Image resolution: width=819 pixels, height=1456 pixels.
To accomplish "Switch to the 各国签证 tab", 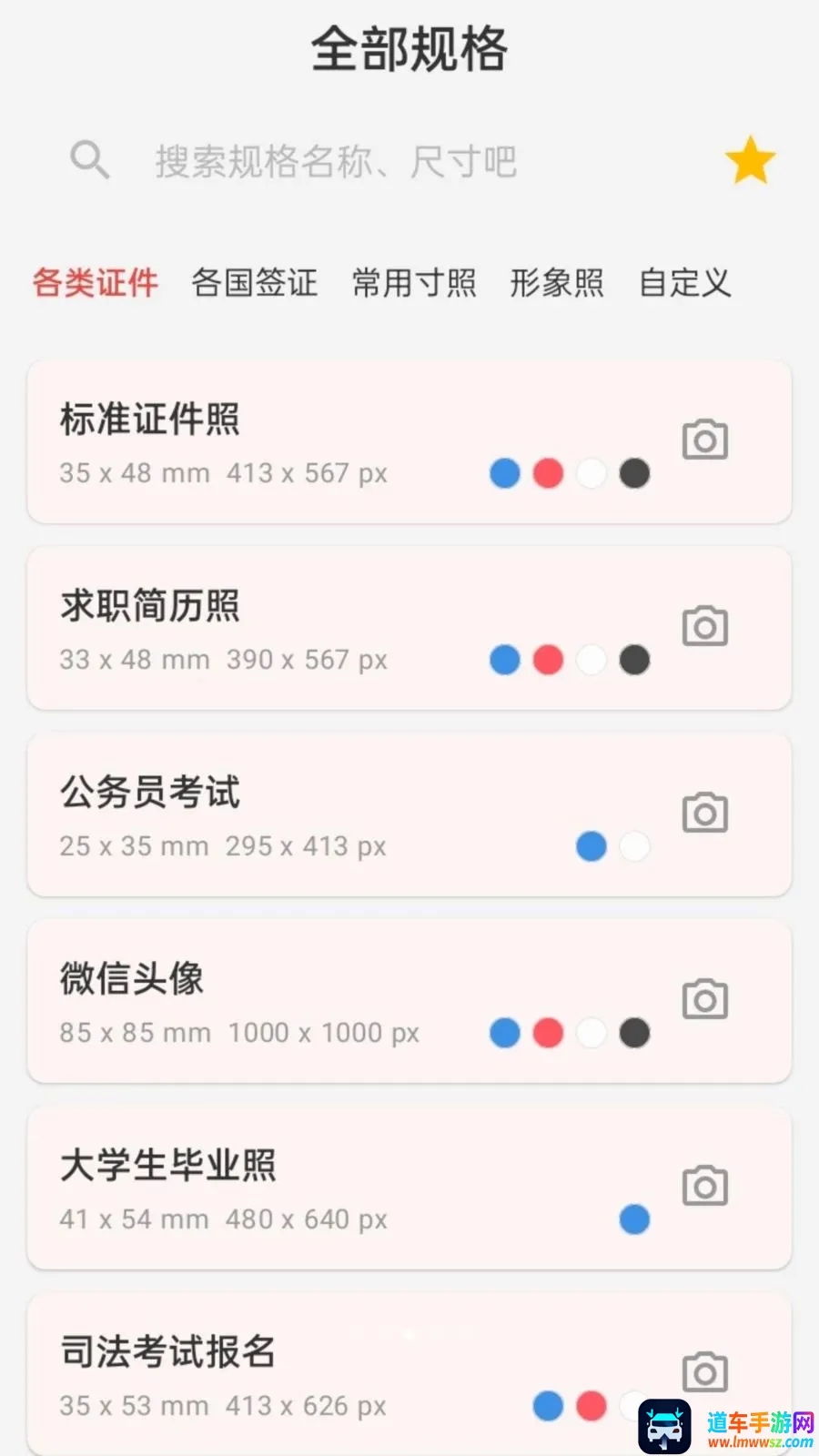I will point(255,283).
